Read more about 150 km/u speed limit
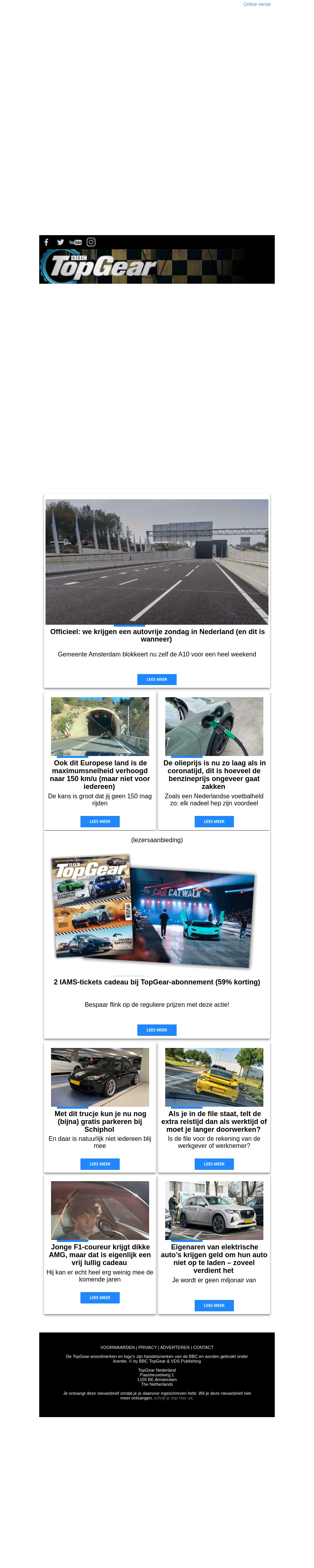 pyautogui.click(x=100, y=821)
